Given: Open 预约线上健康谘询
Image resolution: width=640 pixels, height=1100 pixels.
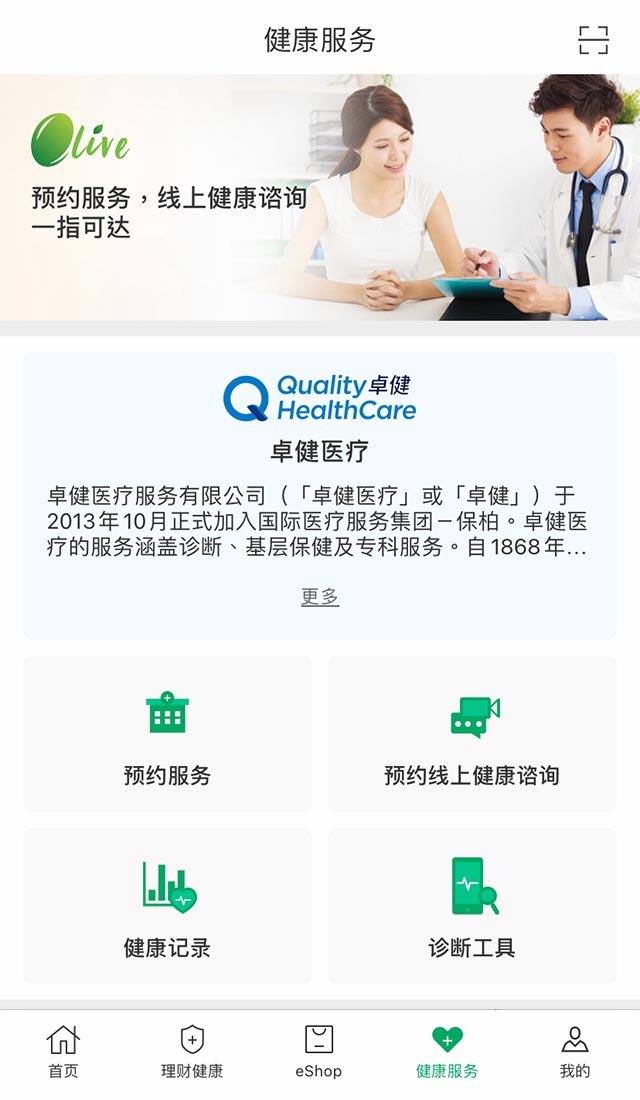Looking at the screenshot, I should pos(472,734).
